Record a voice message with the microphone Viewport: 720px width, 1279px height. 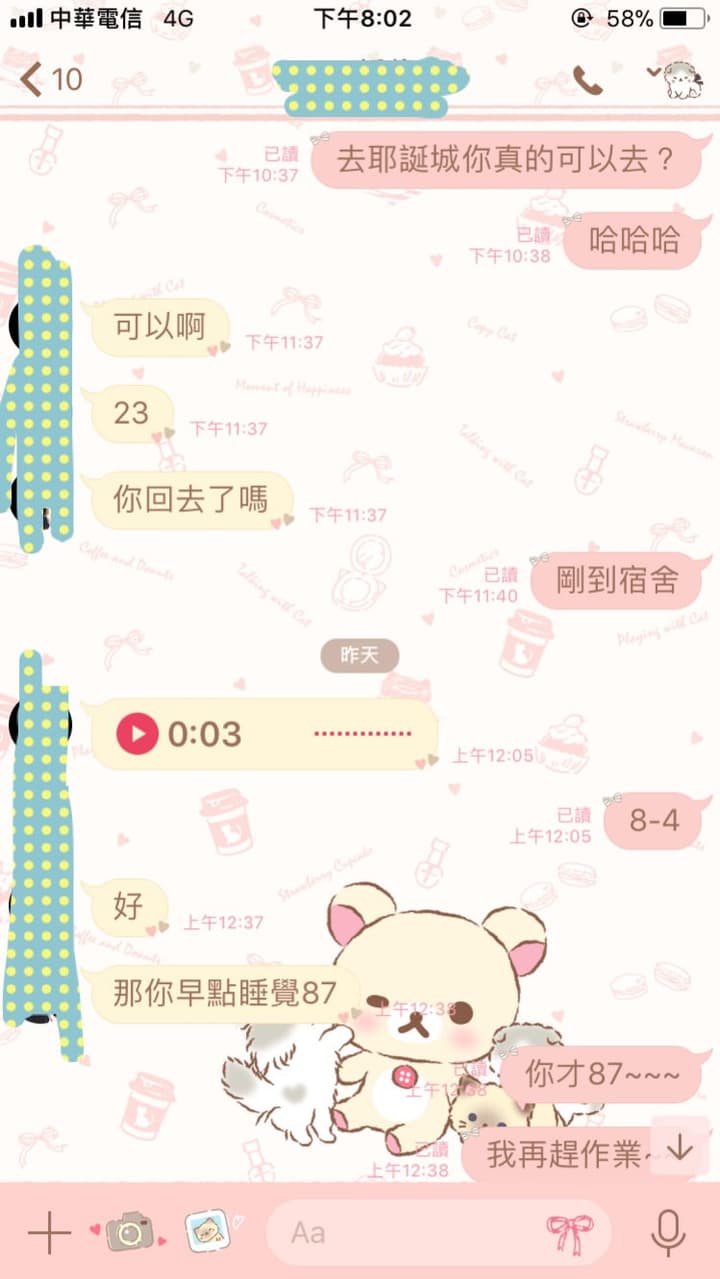[x=668, y=1232]
